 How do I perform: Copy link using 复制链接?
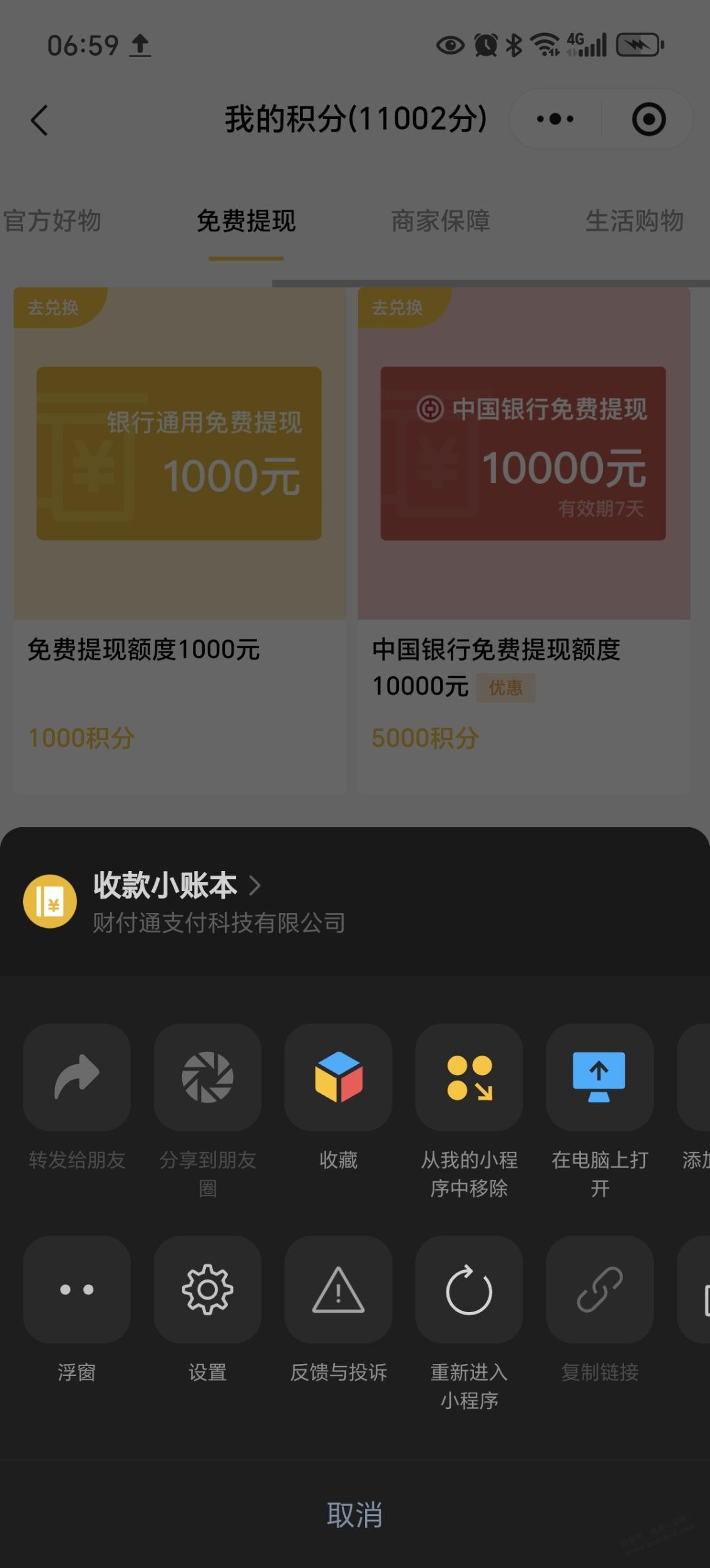tap(599, 1290)
